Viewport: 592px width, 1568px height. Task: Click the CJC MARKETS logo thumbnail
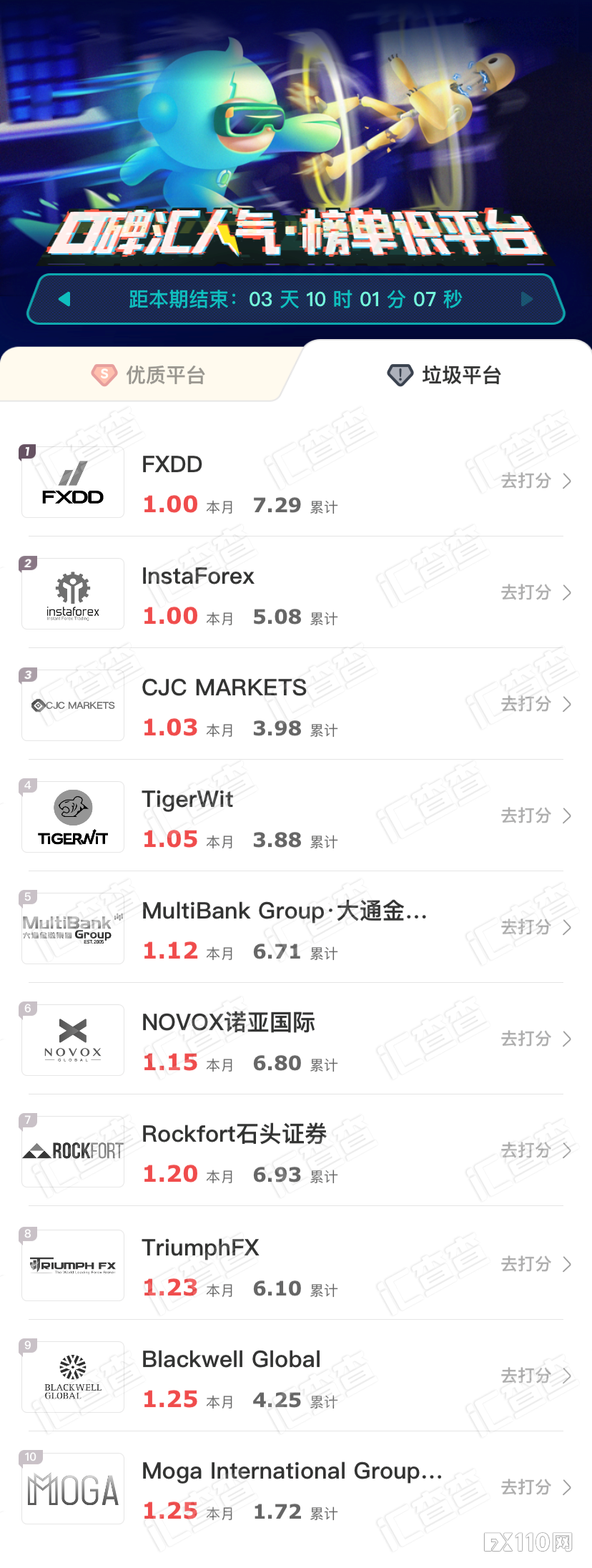point(72,705)
